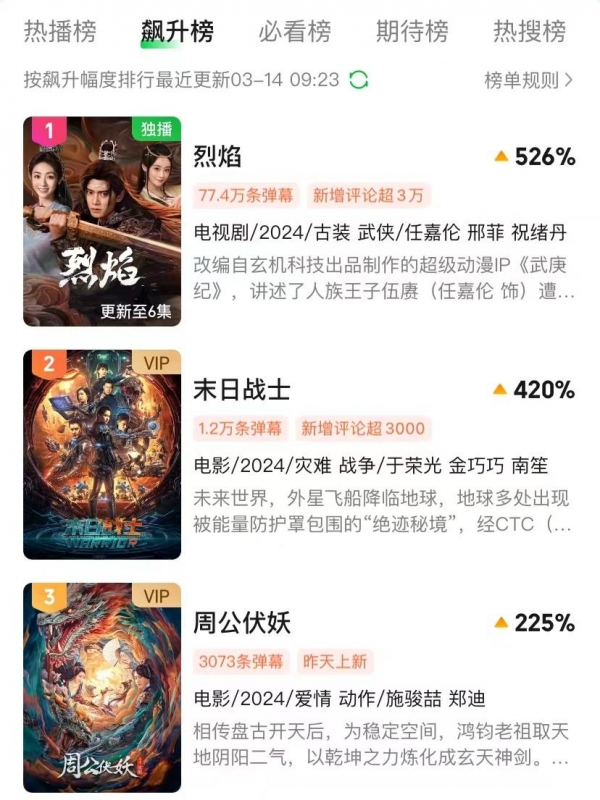Screen dimensions: 600x800
Task: Switch to the 必看榜 tab
Action: pos(294,32)
